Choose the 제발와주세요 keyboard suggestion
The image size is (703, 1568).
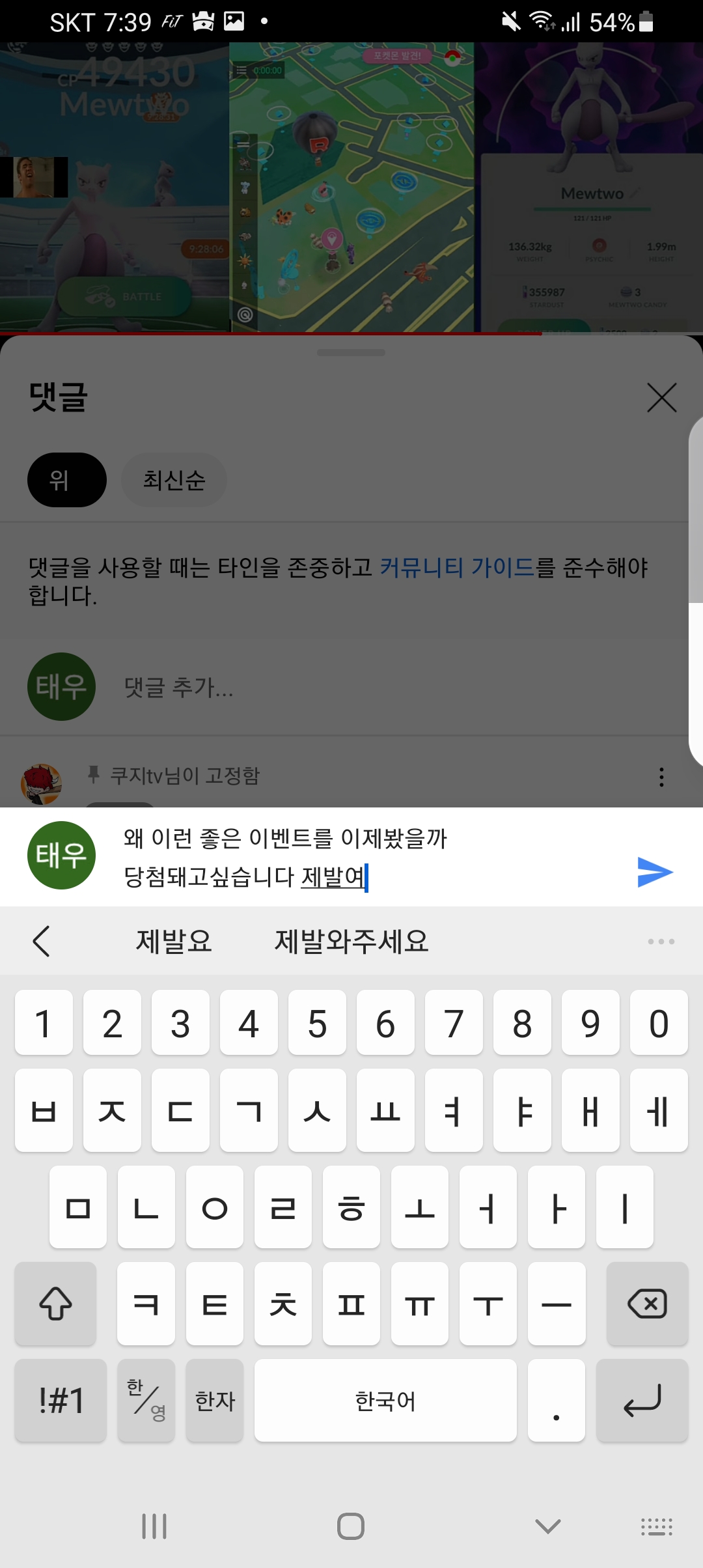point(351,942)
